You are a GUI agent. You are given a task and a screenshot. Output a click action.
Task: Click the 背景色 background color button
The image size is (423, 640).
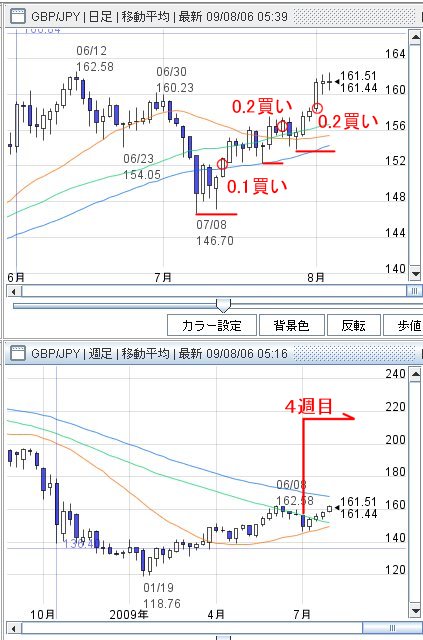pos(292,325)
